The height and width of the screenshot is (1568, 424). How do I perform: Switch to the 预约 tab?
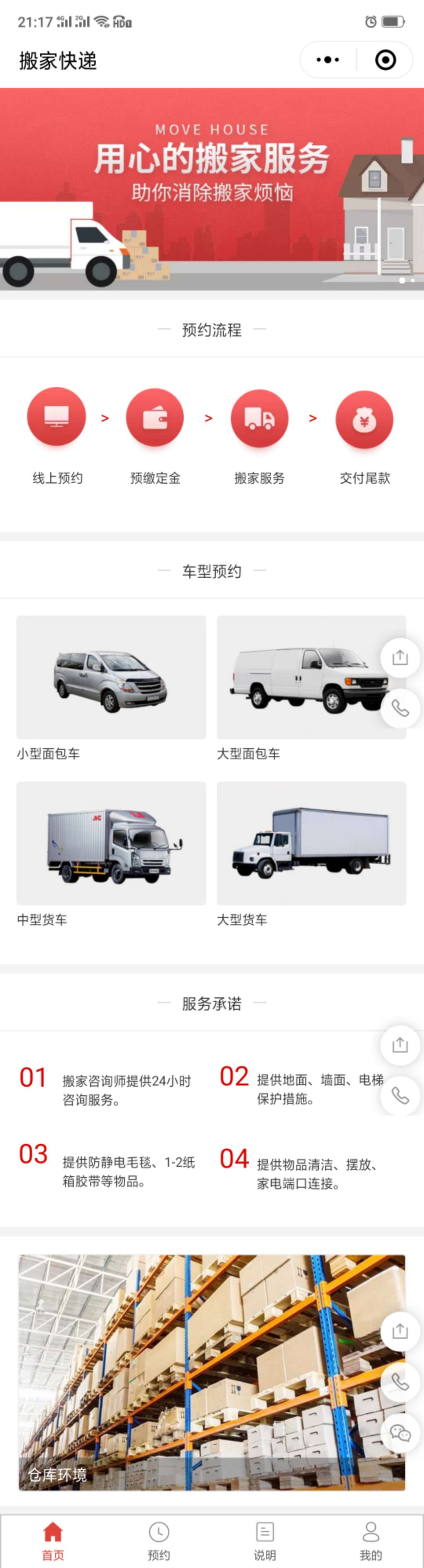[159, 1541]
